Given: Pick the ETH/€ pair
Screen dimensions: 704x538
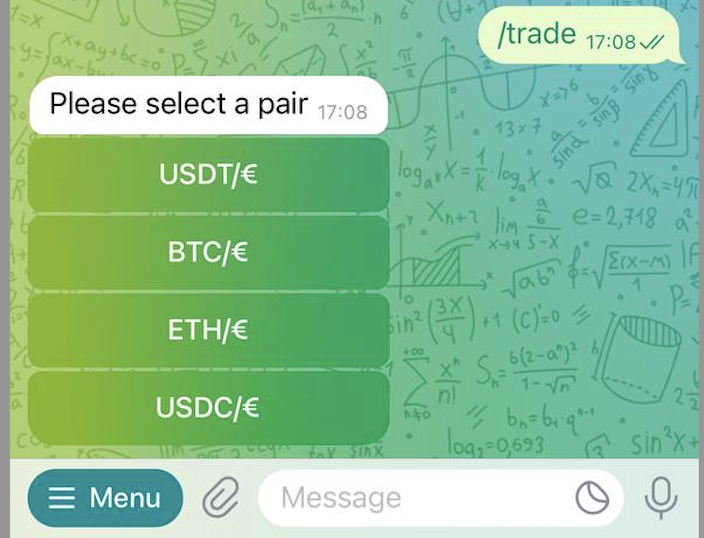Looking at the screenshot, I should pyautogui.click(x=208, y=329).
